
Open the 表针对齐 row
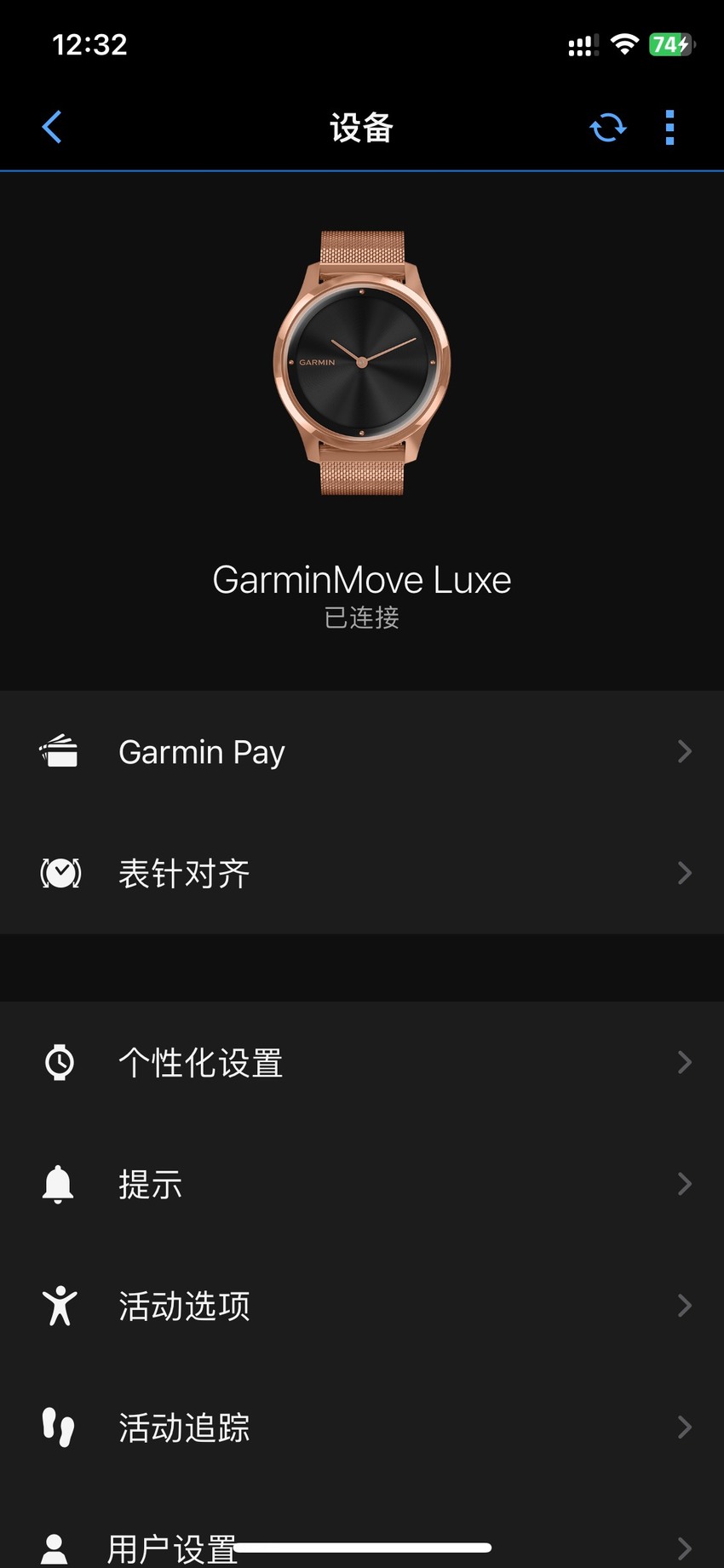pyautogui.click(x=362, y=873)
